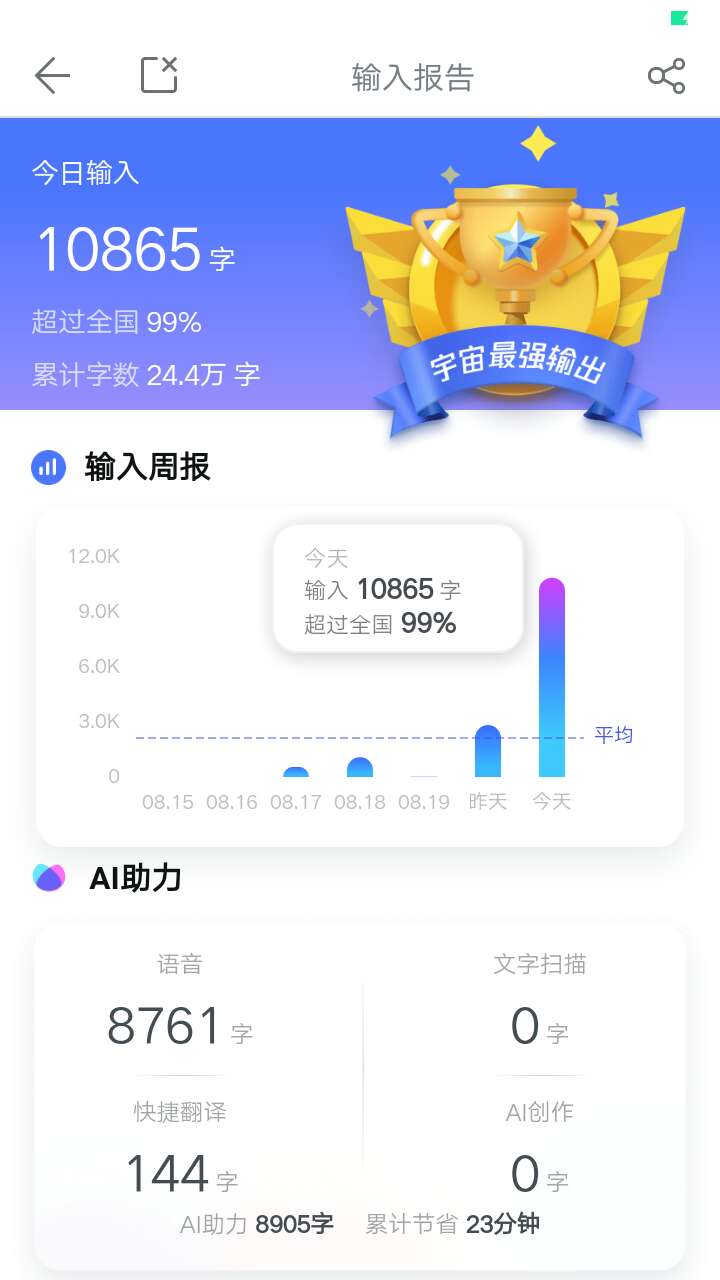The height and width of the screenshot is (1280, 720).
Task: Go back using the top-left arrow
Action: (x=52, y=76)
